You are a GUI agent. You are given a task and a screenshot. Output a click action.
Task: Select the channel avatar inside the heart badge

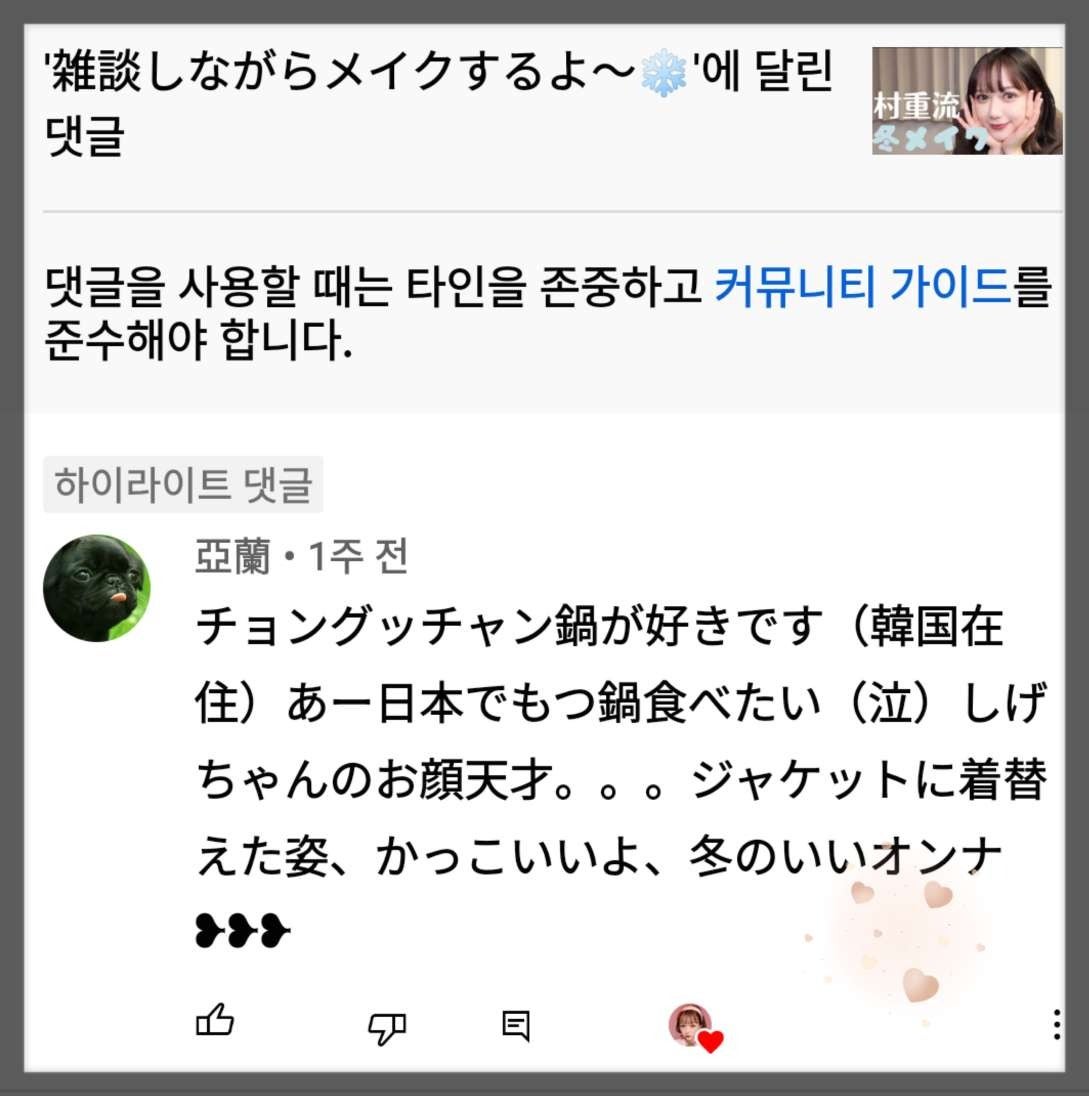pyautogui.click(x=686, y=1025)
